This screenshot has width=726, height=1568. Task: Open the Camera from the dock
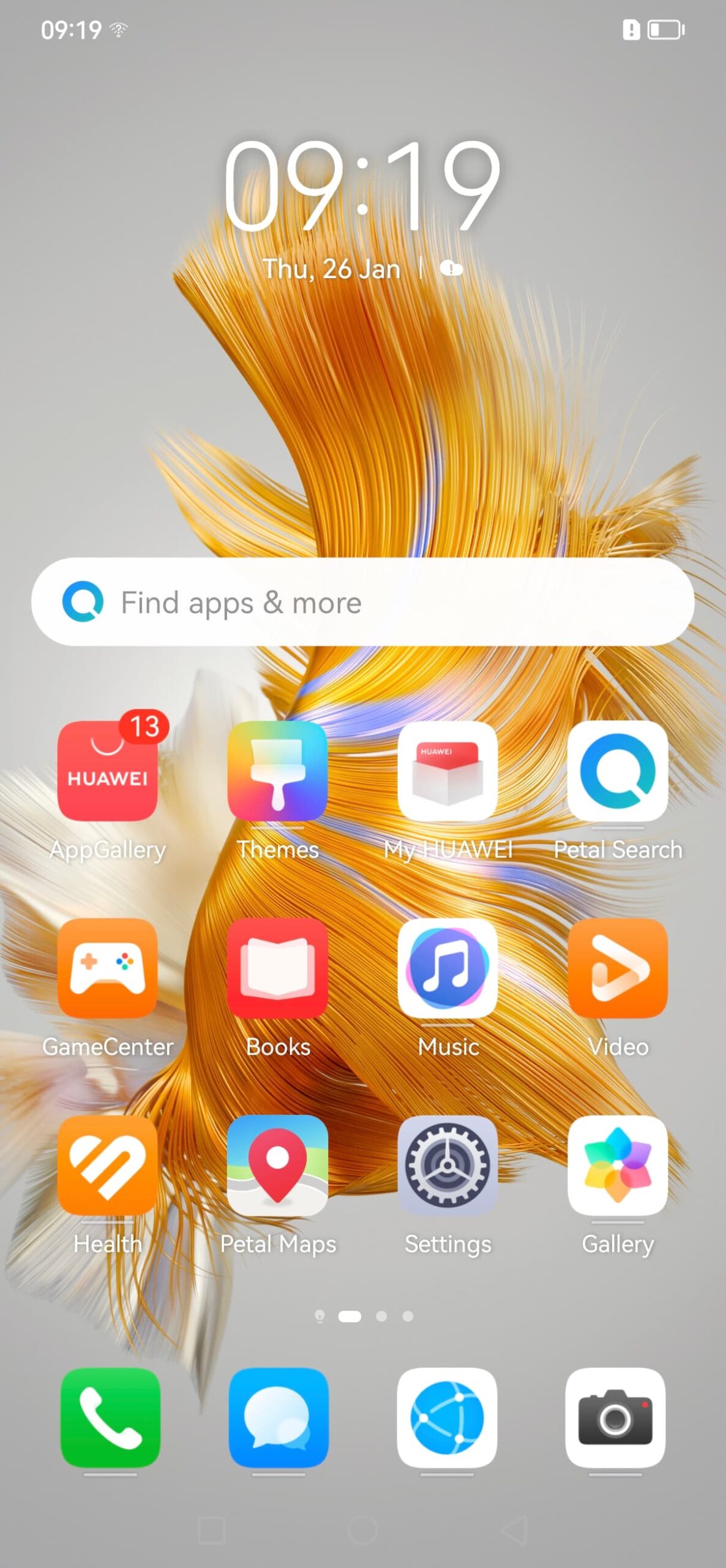point(615,1417)
